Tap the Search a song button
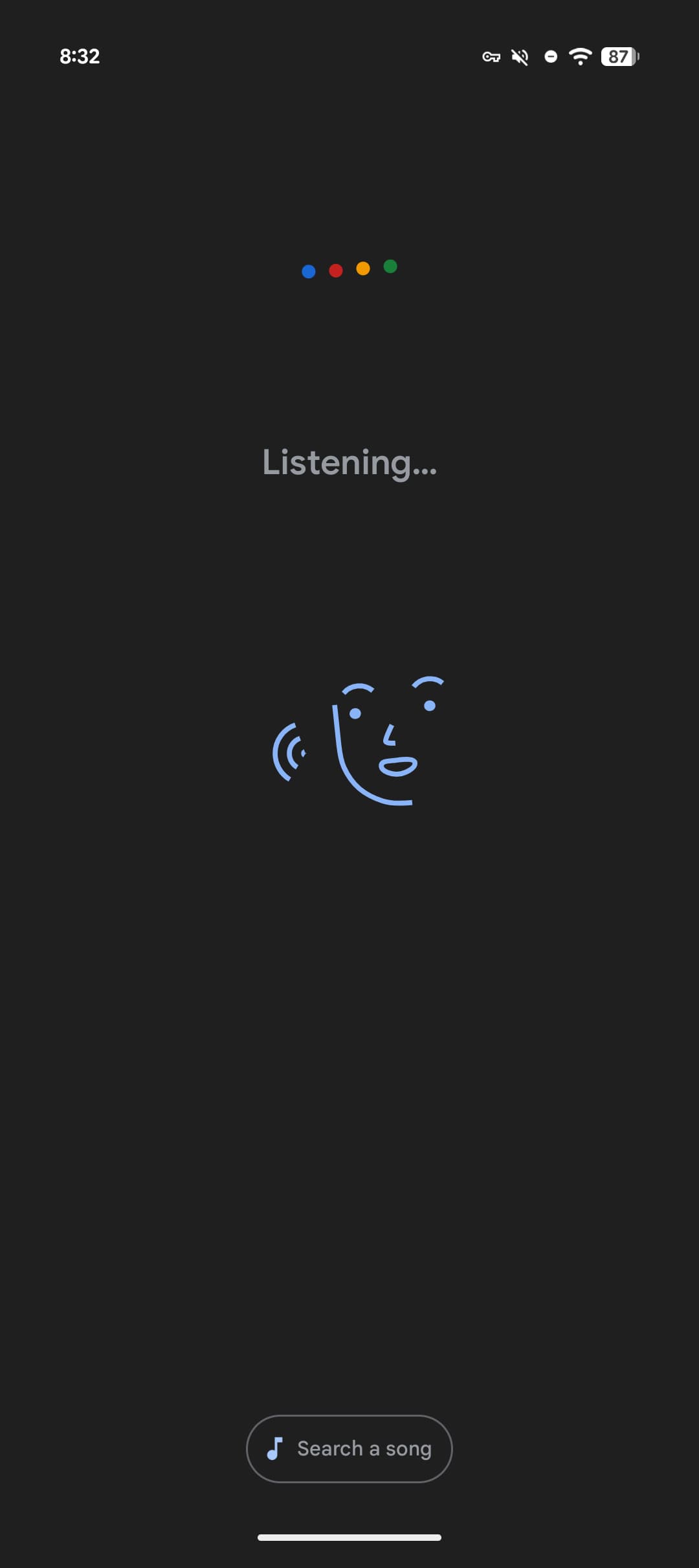The width and height of the screenshot is (699, 1568). pos(349,1448)
